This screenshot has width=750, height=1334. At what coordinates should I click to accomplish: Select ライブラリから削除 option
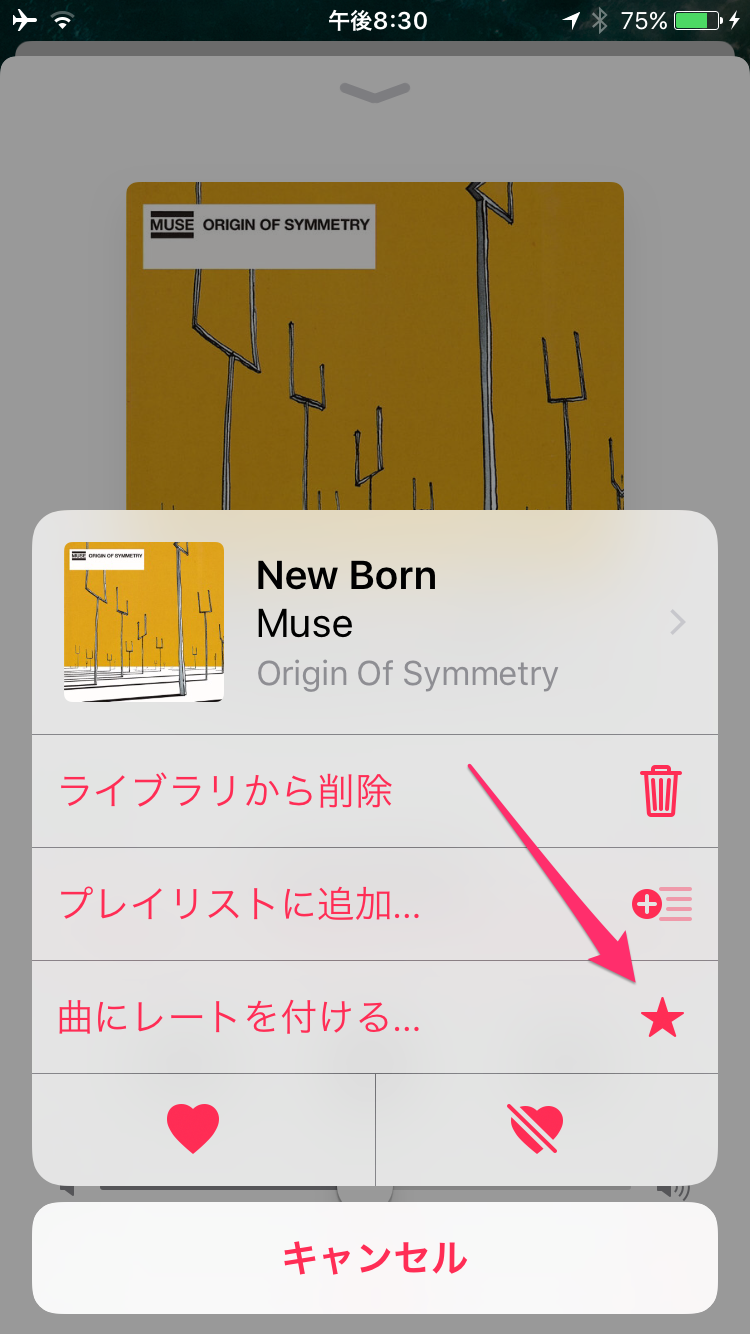pos(375,792)
